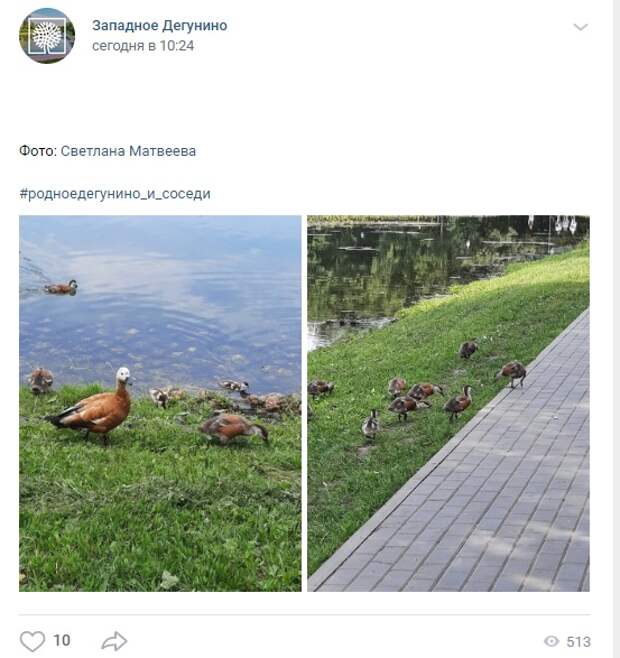Open the post timestamp сегодня в 10:24
The width and height of the screenshot is (620, 658).
point(143,45)
